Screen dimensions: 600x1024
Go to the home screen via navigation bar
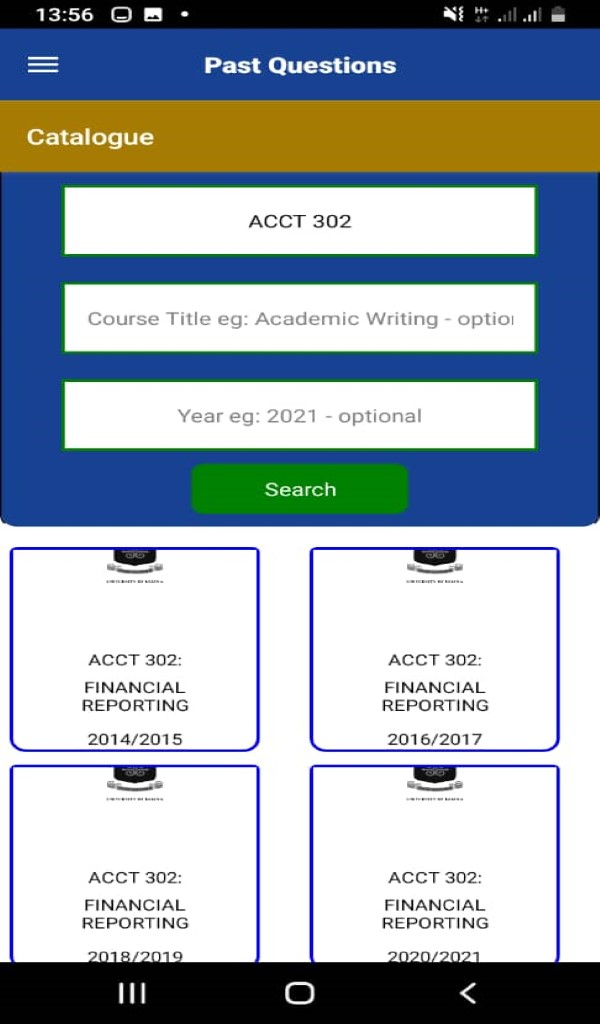pyautogui.click(x=299, y=993)
